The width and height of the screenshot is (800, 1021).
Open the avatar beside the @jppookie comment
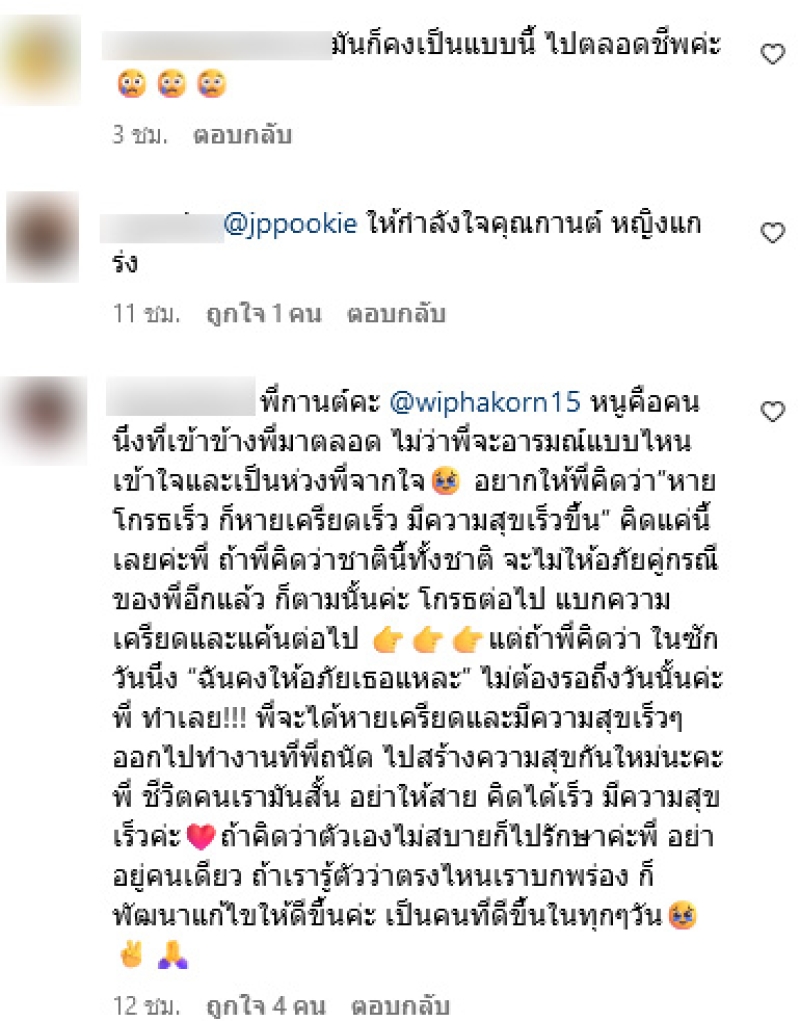pyautogui.click(x=42, y=237)
